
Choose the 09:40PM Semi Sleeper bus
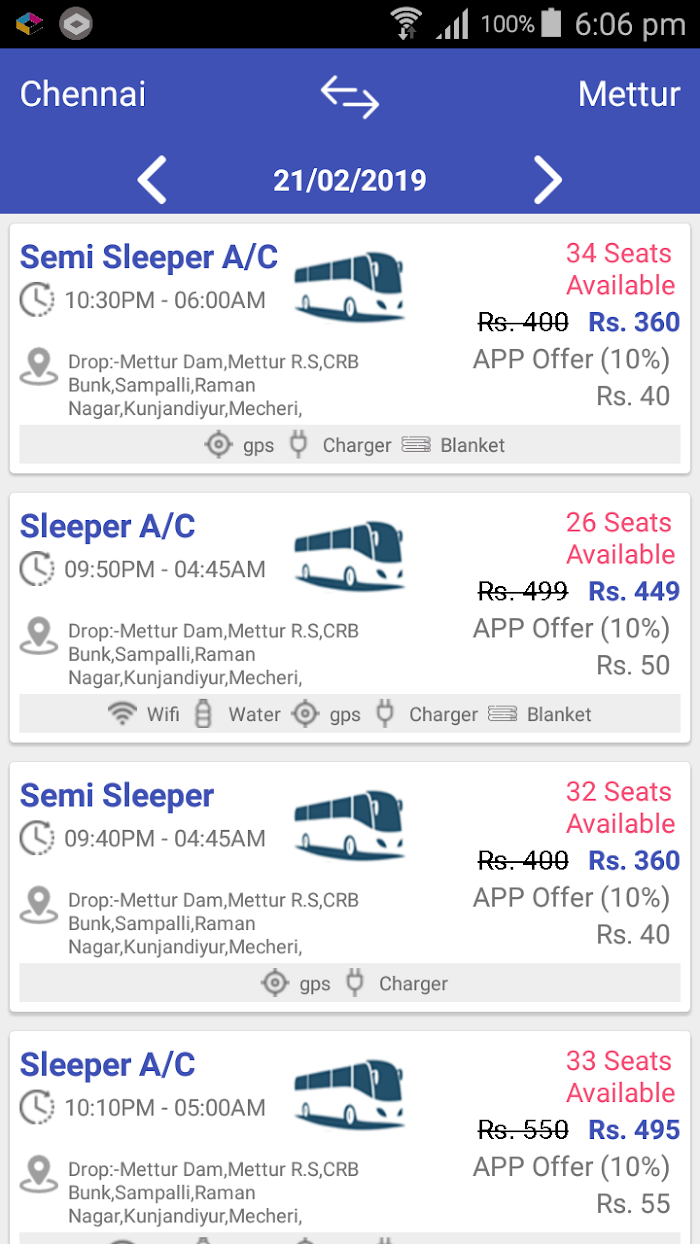350,886
